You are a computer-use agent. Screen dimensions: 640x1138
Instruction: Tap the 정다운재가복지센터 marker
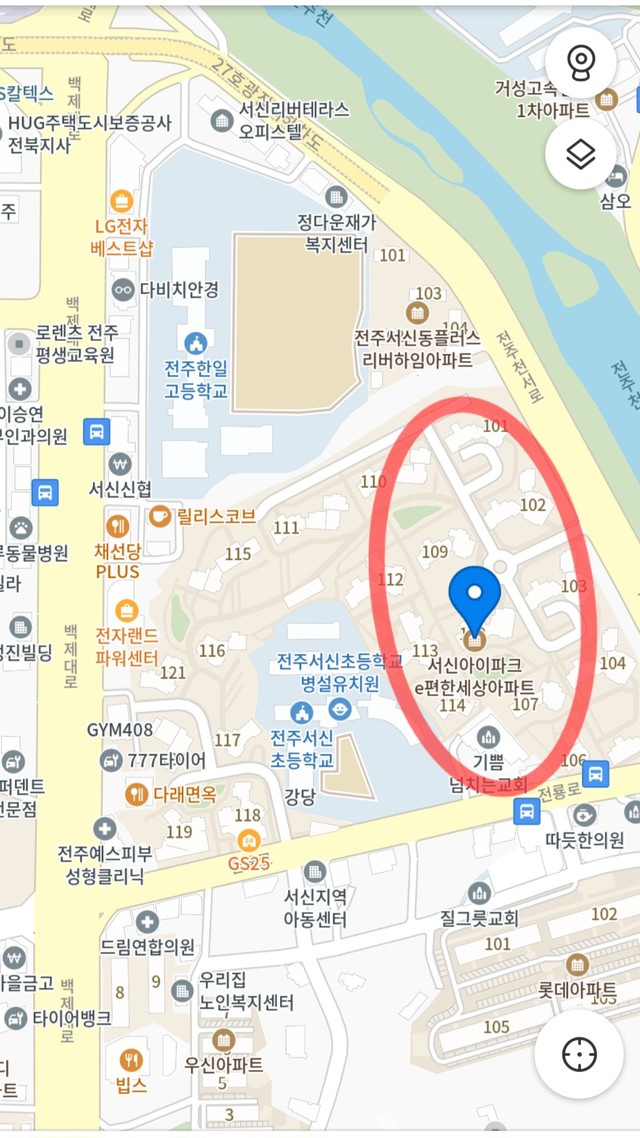point(335,197)
